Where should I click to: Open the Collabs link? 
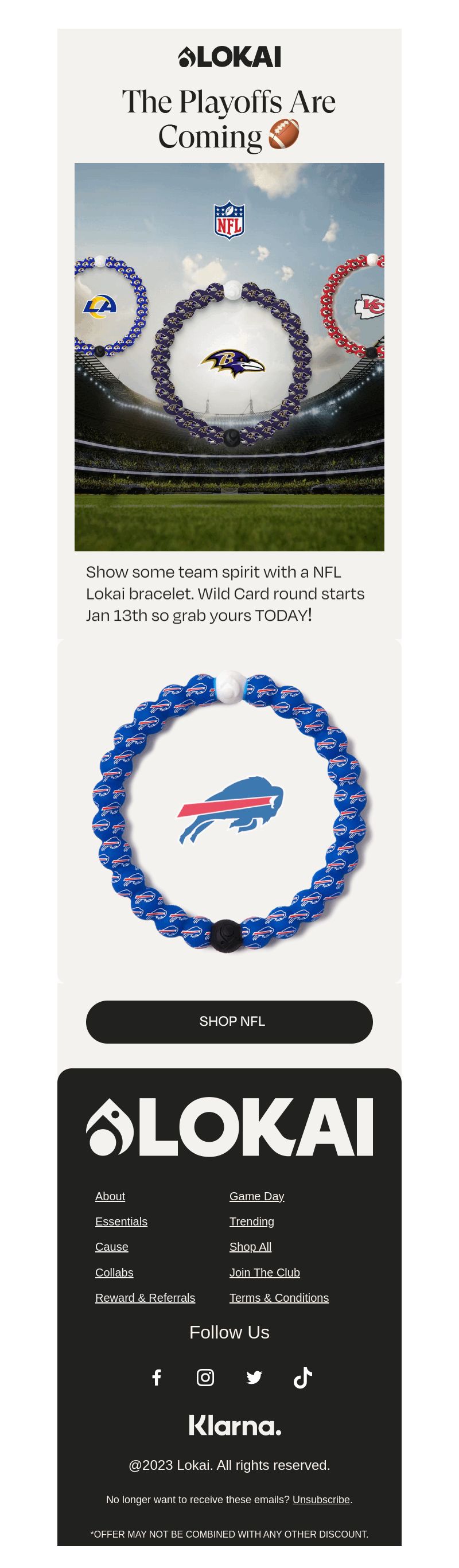click(x=114, y=1272)
